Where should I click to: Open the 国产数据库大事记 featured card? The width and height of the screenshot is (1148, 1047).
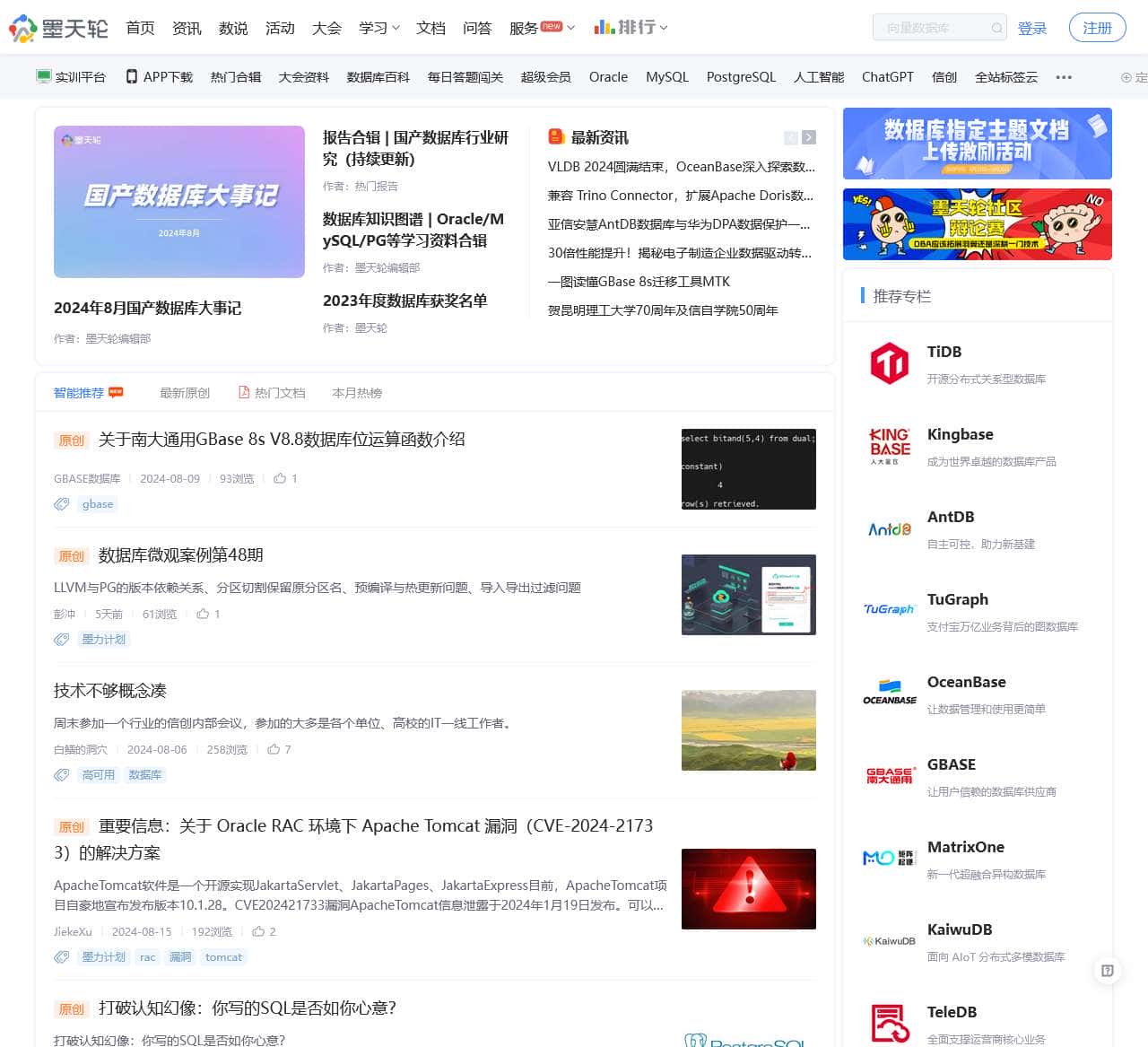pyautogui.click(x=179, y=202)
